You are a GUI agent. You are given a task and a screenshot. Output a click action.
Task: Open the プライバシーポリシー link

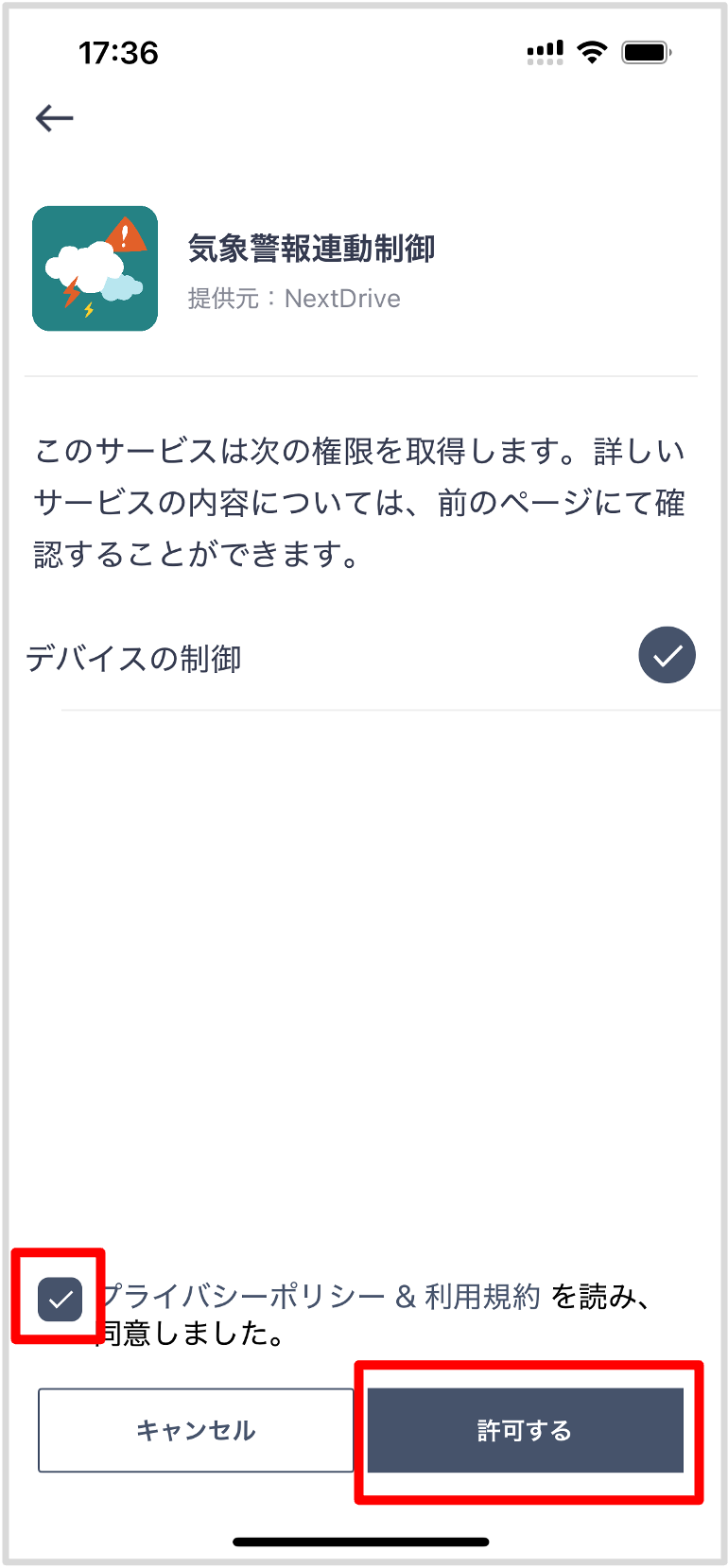[x=246, y=1297]
